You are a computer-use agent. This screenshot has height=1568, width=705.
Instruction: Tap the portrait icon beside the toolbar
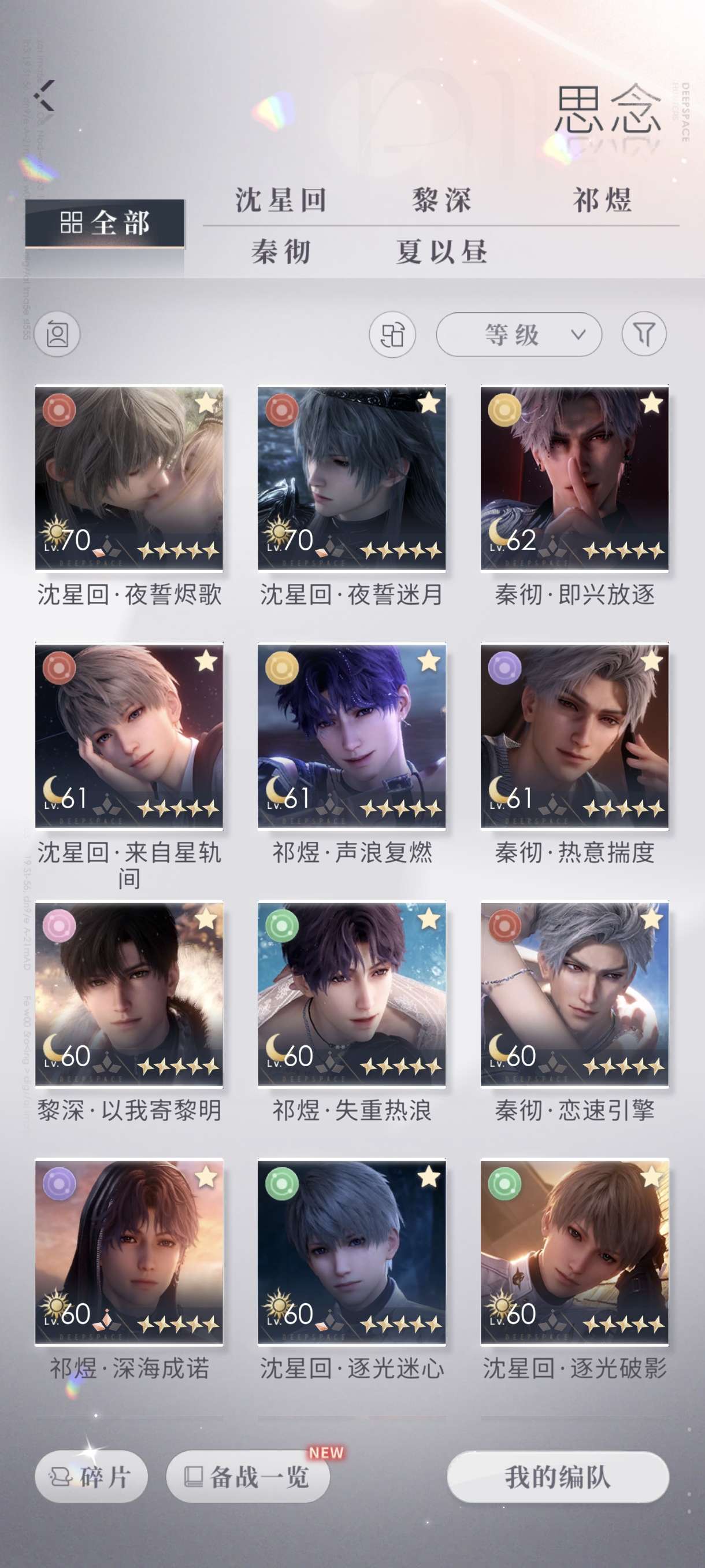pos(57,334)
